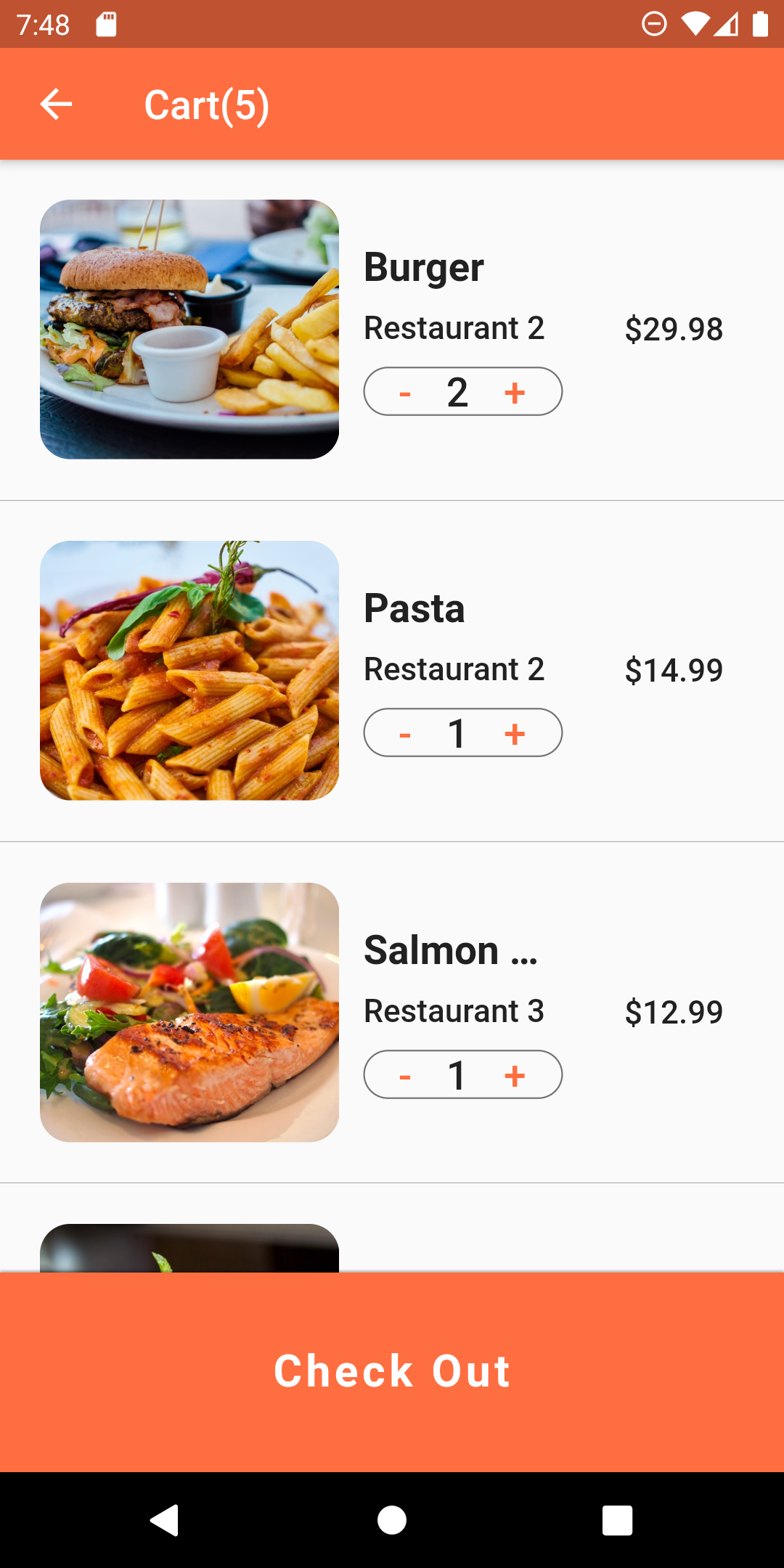Tap the Cart(5) title
Image resolution: width=784 pixels, height=1568 pixels.
point(207,104)
